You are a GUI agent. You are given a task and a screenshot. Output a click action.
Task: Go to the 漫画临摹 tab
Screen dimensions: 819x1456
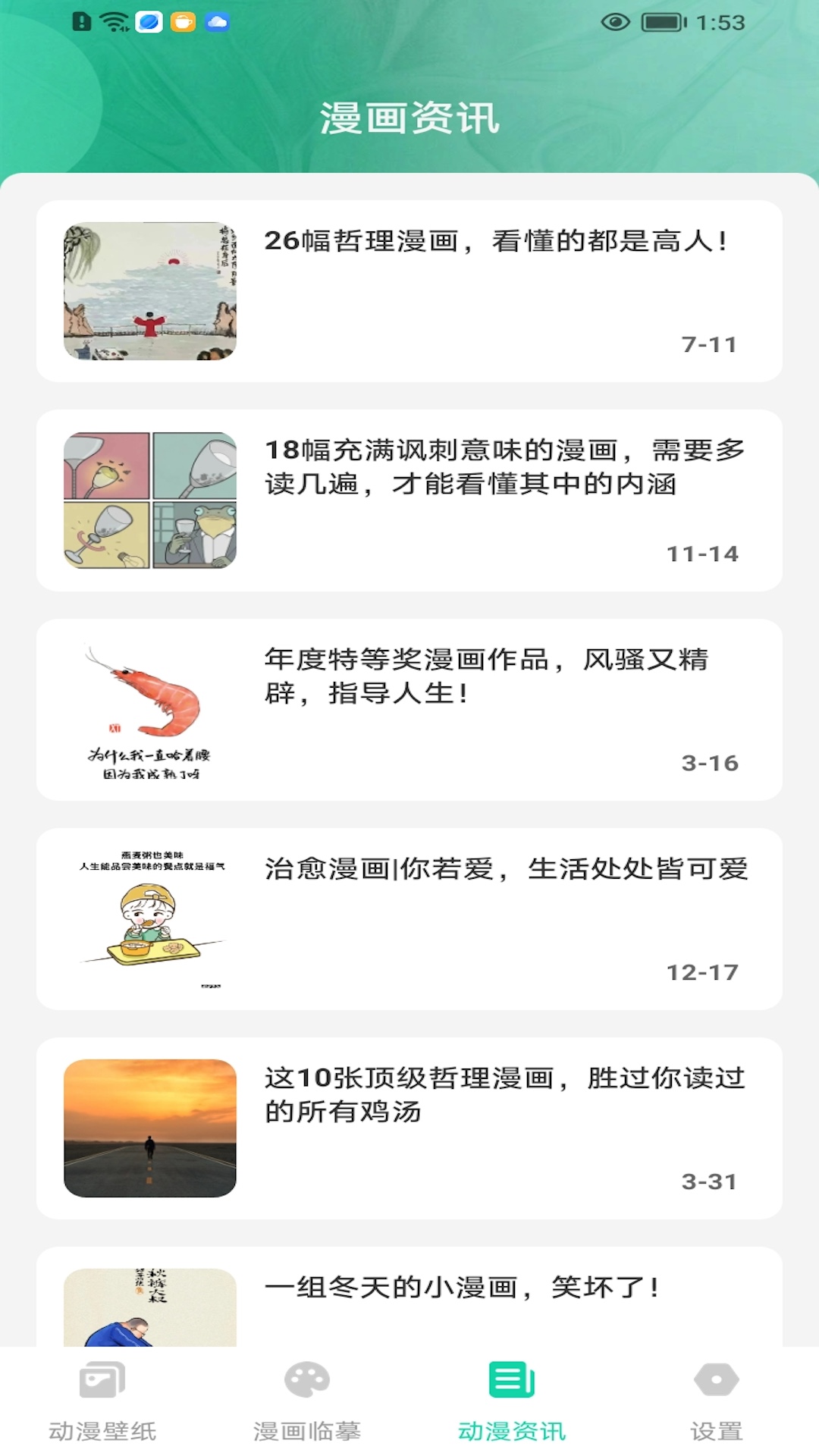[x=307, y=1401]
